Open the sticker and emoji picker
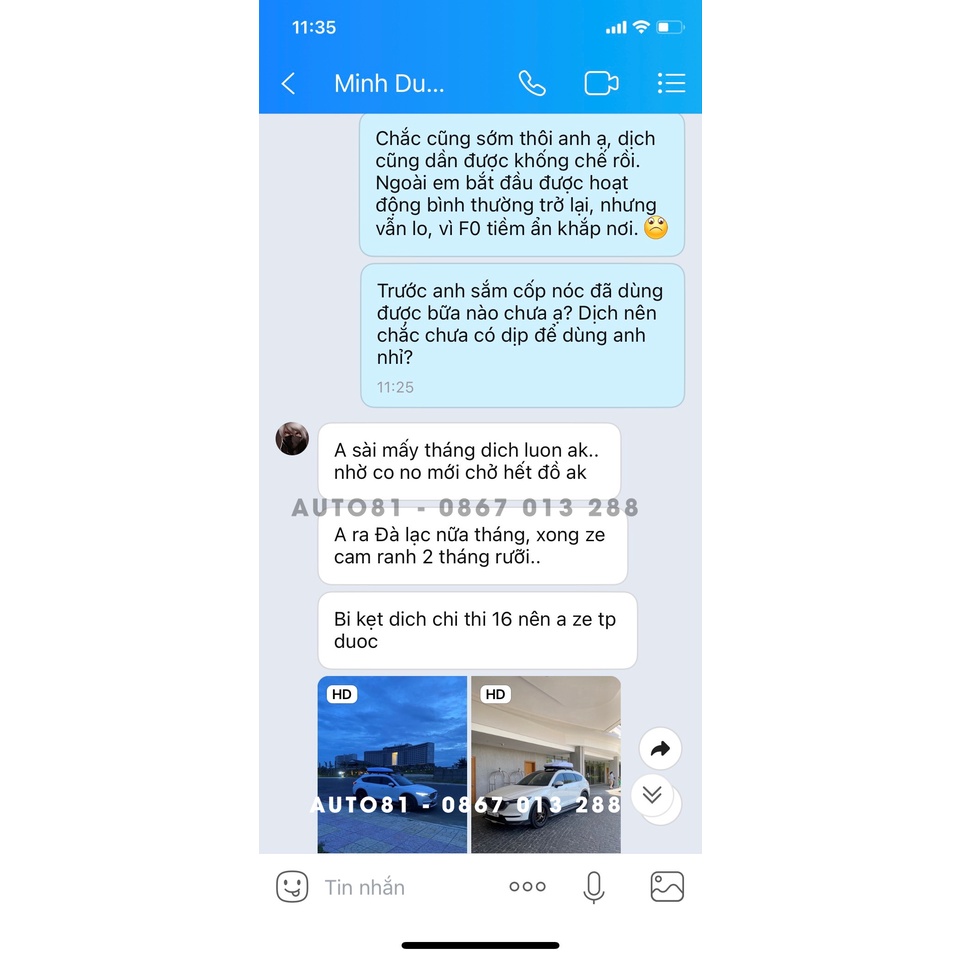 (292, 887)
